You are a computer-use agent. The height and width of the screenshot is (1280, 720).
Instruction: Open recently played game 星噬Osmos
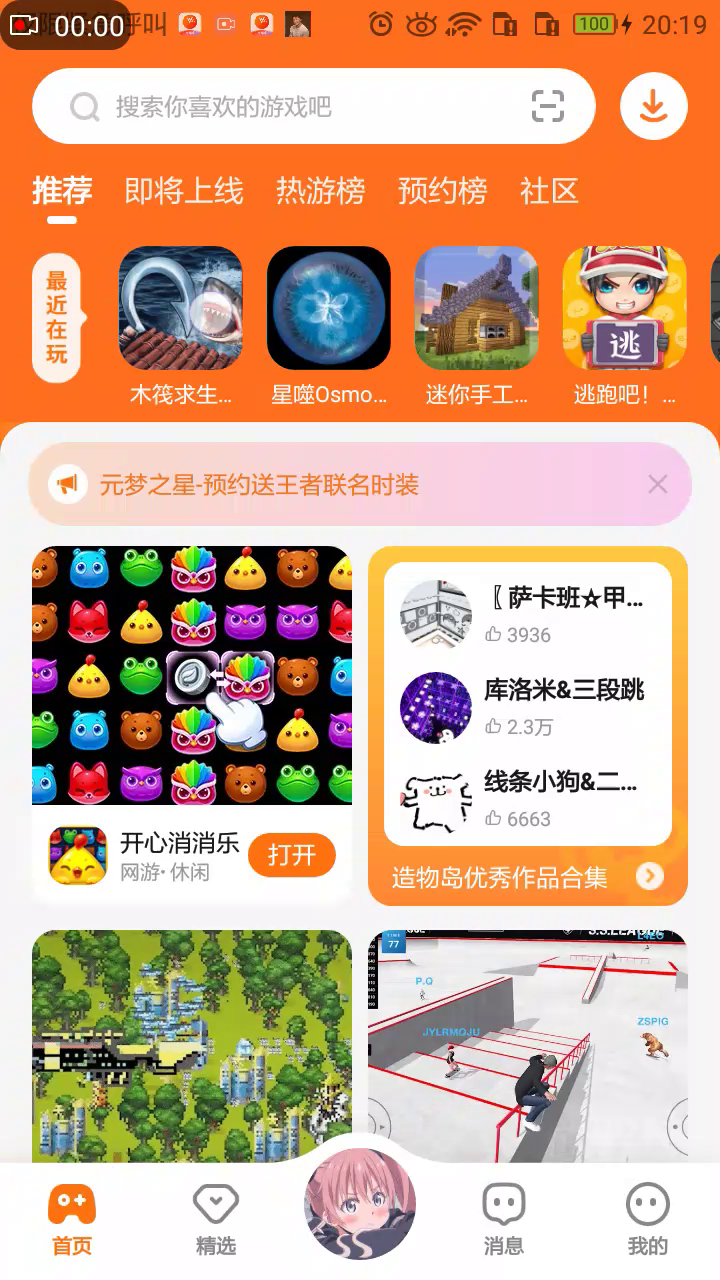[x=329, y=310]
